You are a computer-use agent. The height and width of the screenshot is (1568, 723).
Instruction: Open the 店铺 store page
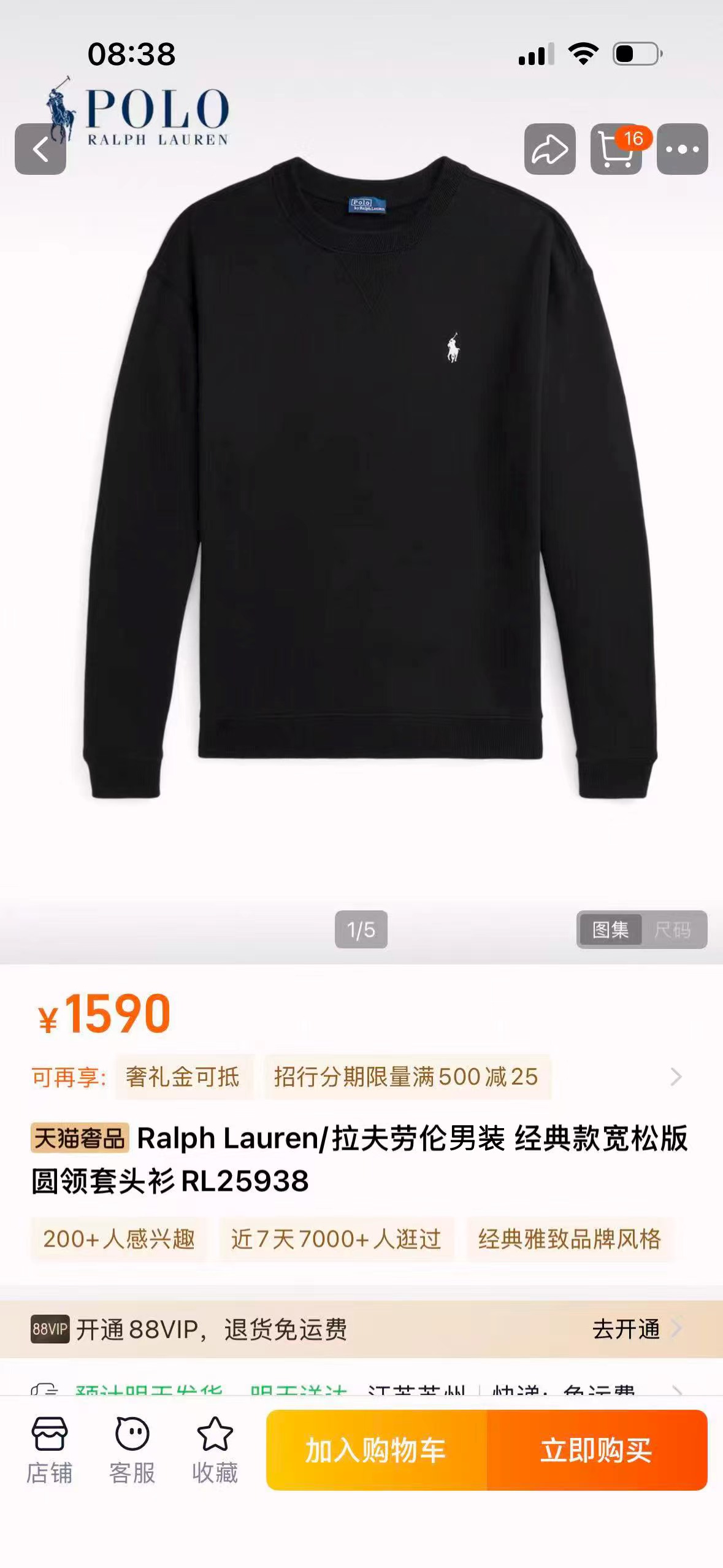click(x=49, y=1450)
